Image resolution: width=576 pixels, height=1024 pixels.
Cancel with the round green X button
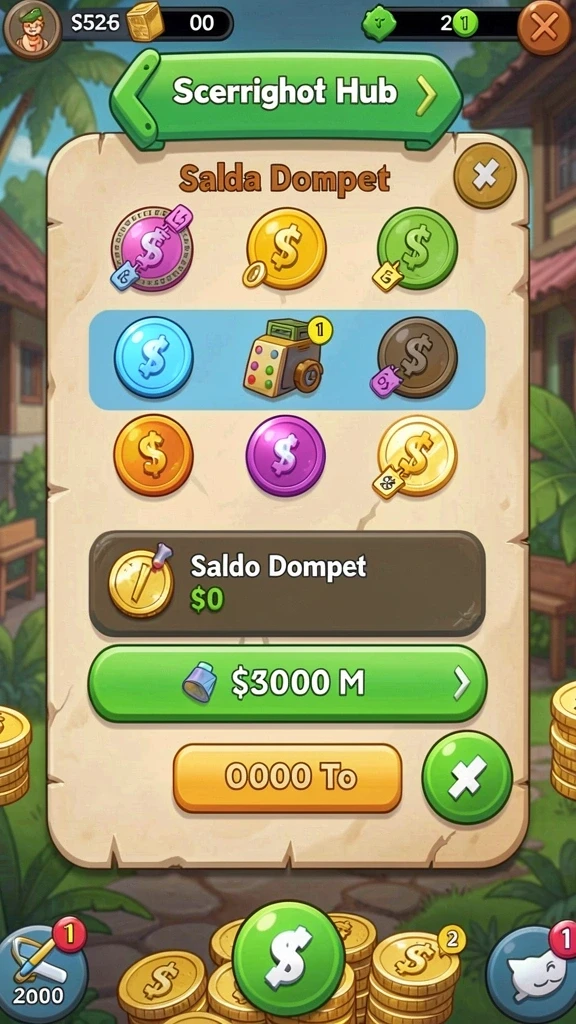click(467, 777)
